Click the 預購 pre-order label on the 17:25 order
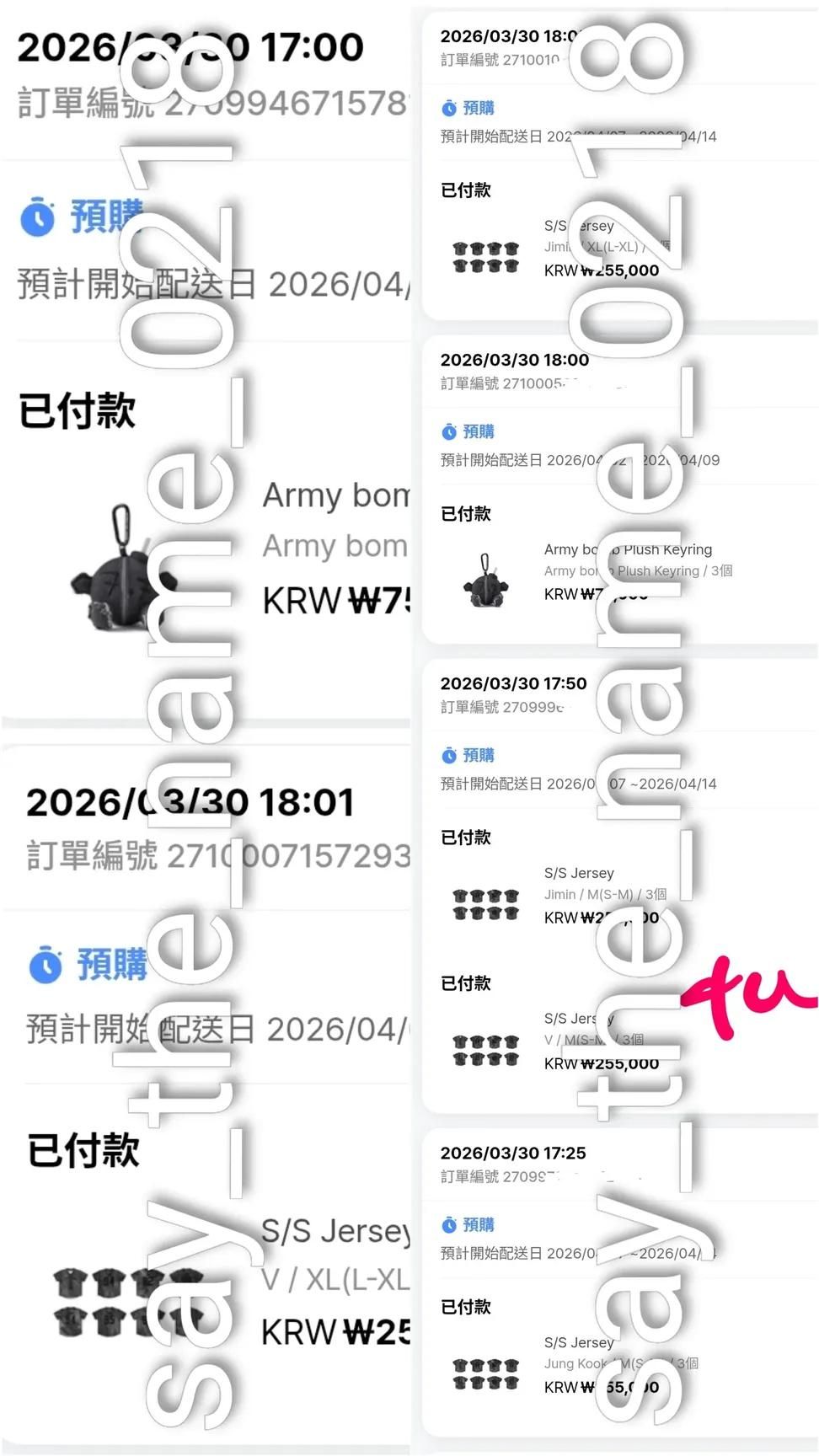 pyautogui.click(x=478, y=1225)
